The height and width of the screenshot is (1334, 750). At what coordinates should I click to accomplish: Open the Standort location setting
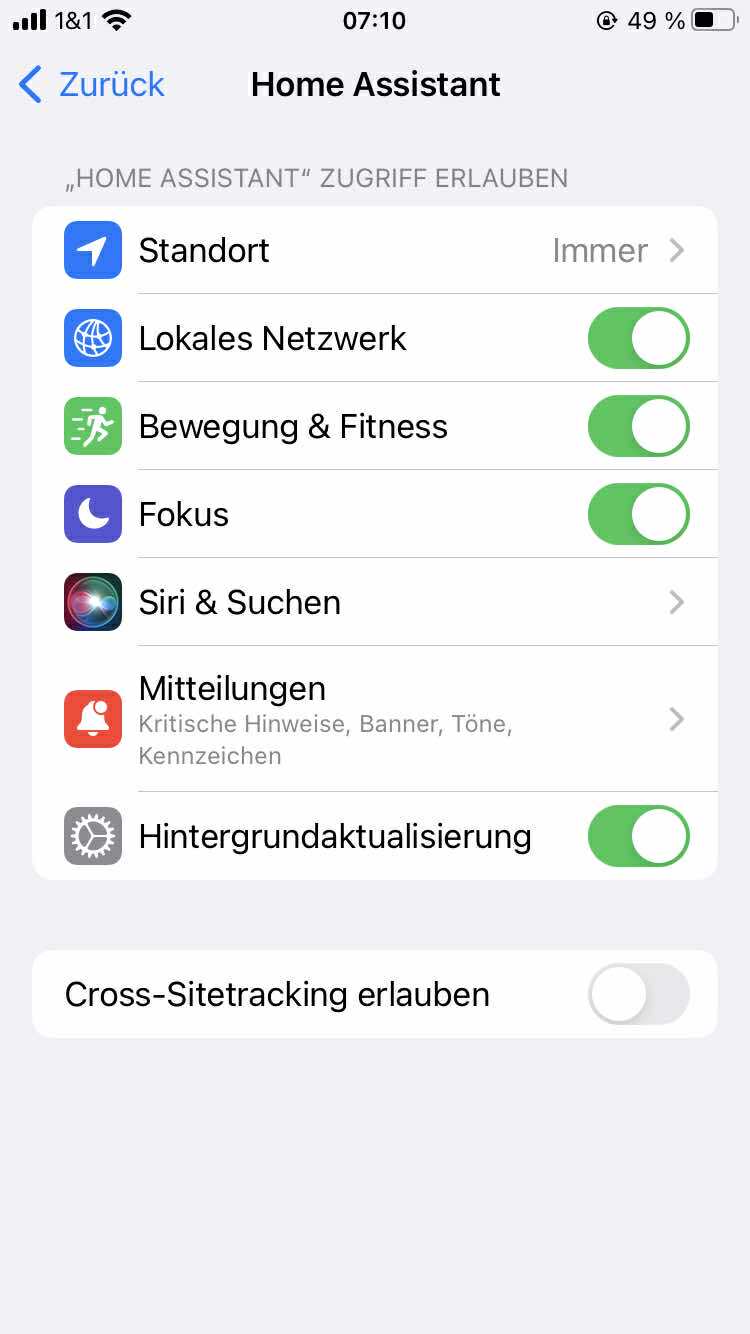click(x=375, y=250)
